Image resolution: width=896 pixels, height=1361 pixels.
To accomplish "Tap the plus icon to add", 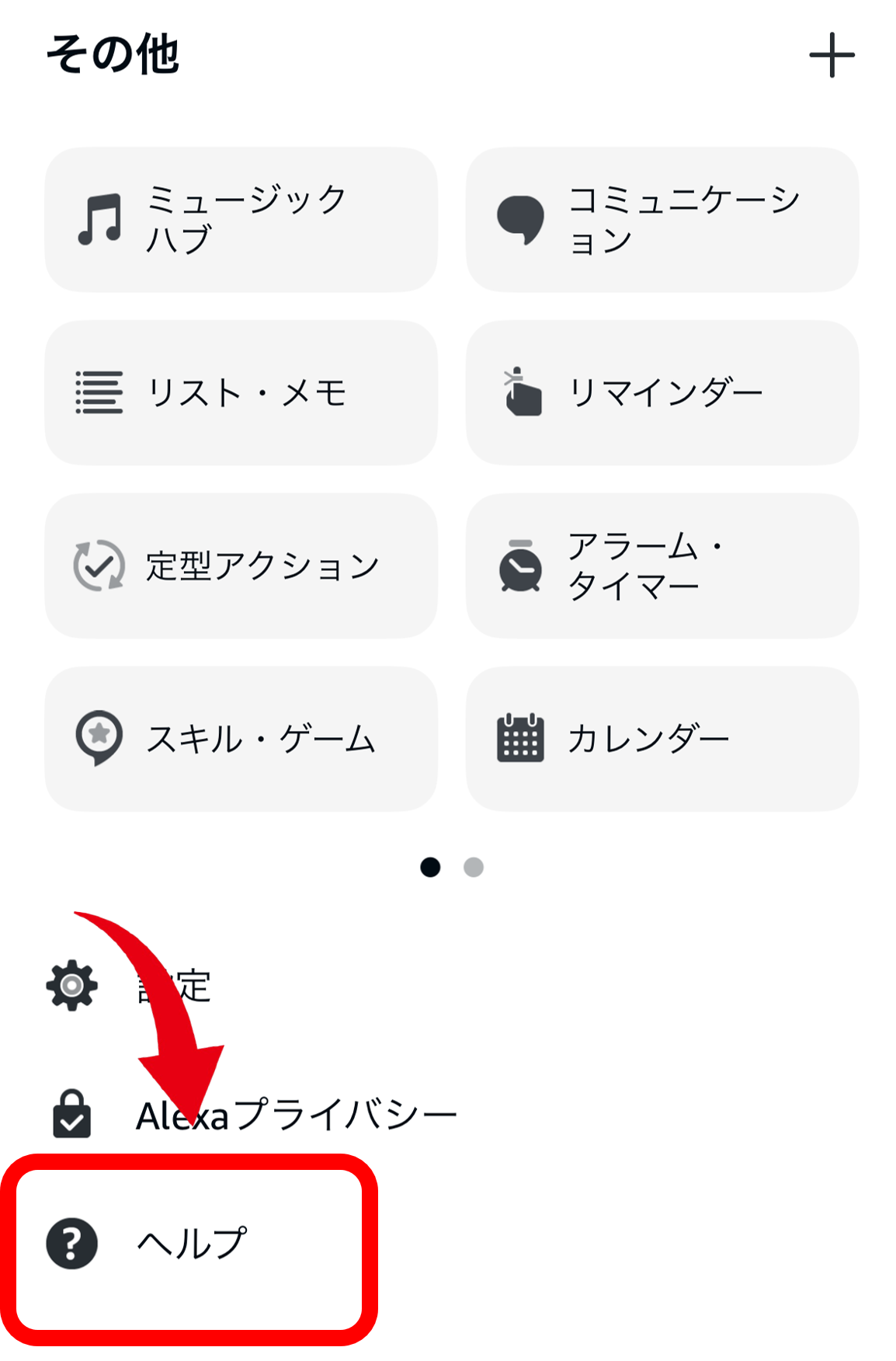I will click(831, 55).
